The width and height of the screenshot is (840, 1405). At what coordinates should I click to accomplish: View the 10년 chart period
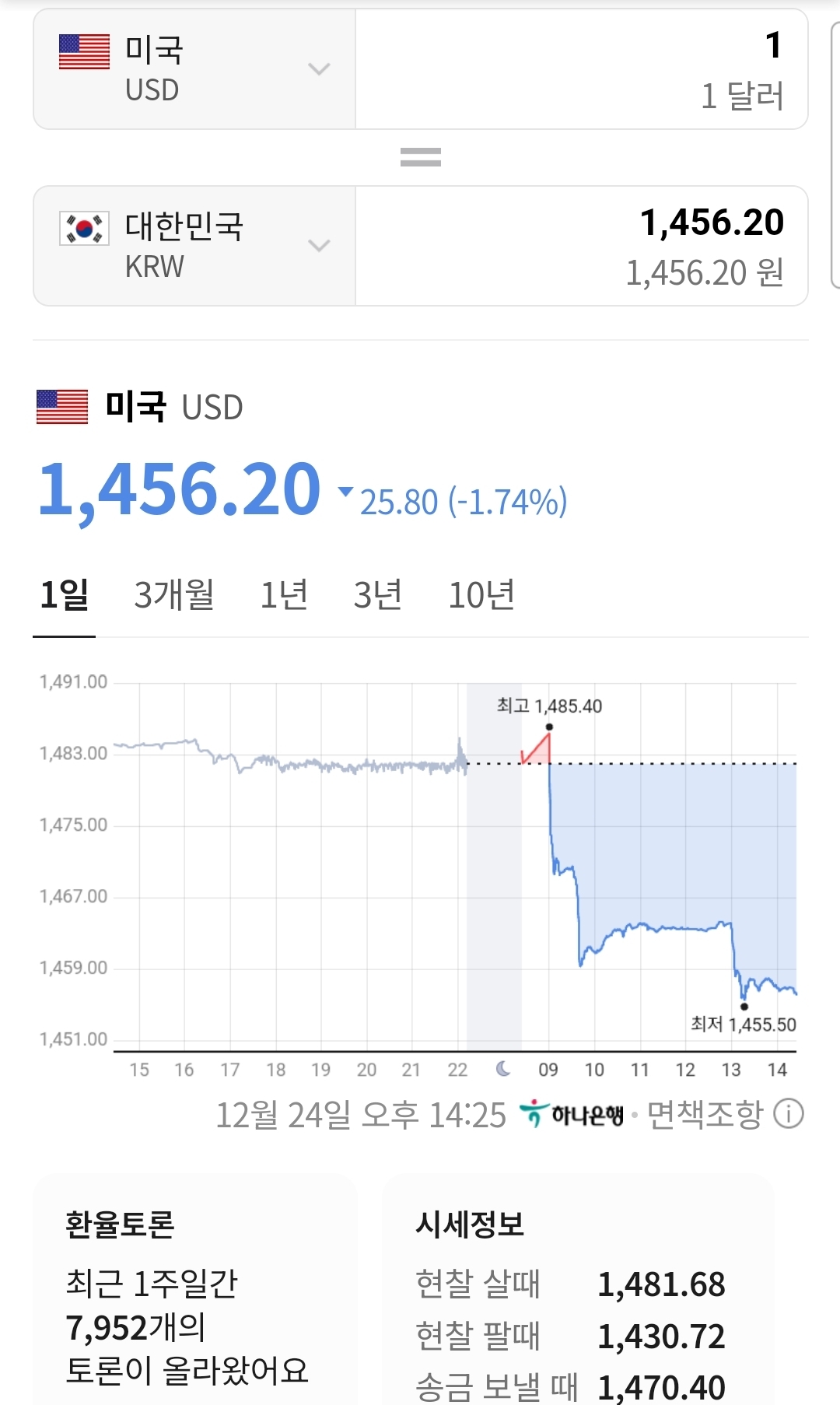(481, 595)
